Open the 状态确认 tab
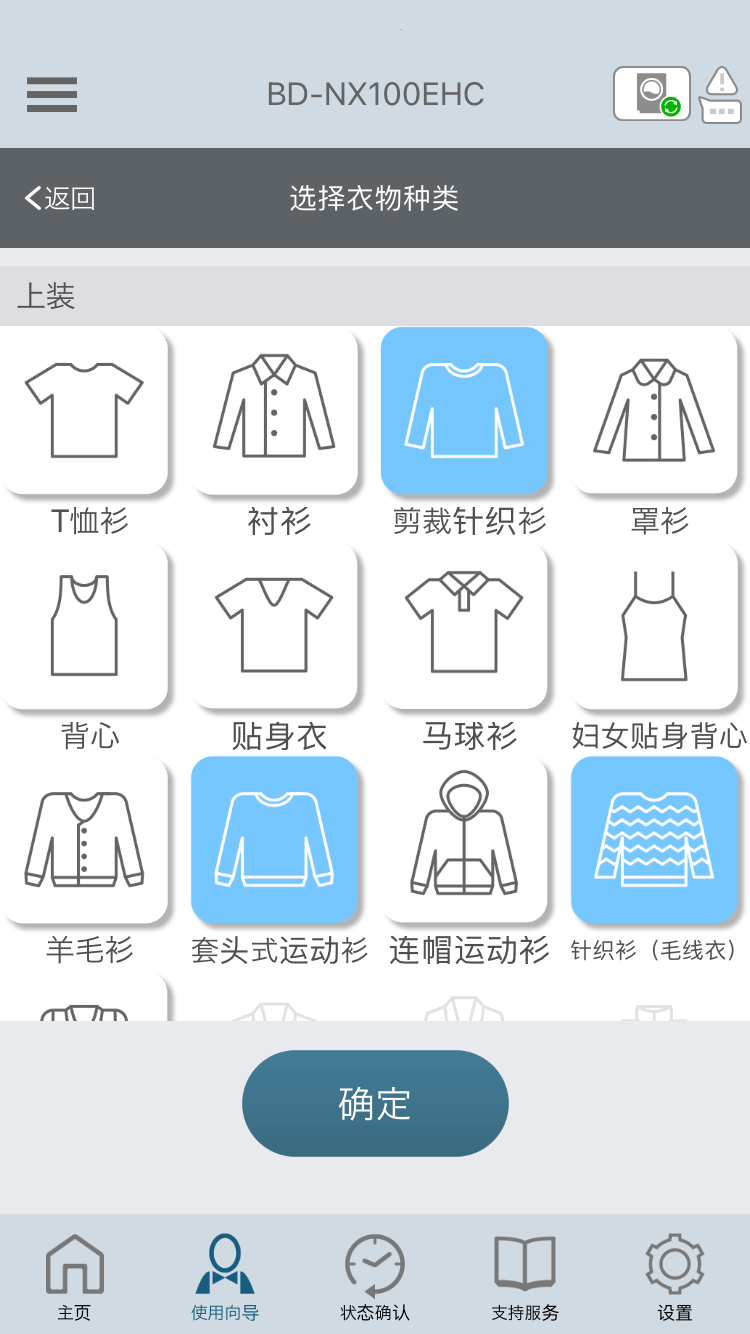750x1334 pixels. [x=375, y=1277]
